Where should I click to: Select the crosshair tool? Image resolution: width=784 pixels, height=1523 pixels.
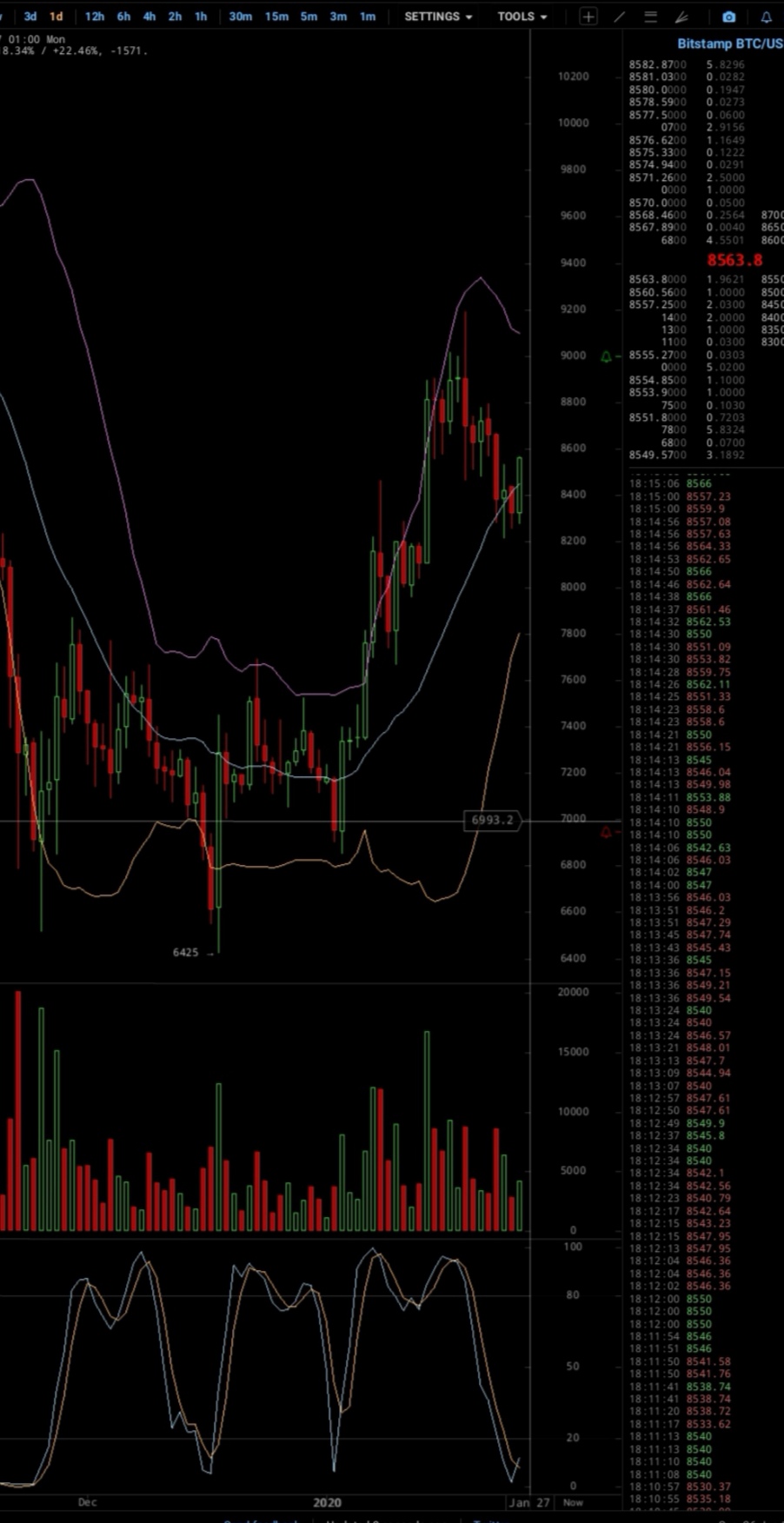(x=588, y=17)
